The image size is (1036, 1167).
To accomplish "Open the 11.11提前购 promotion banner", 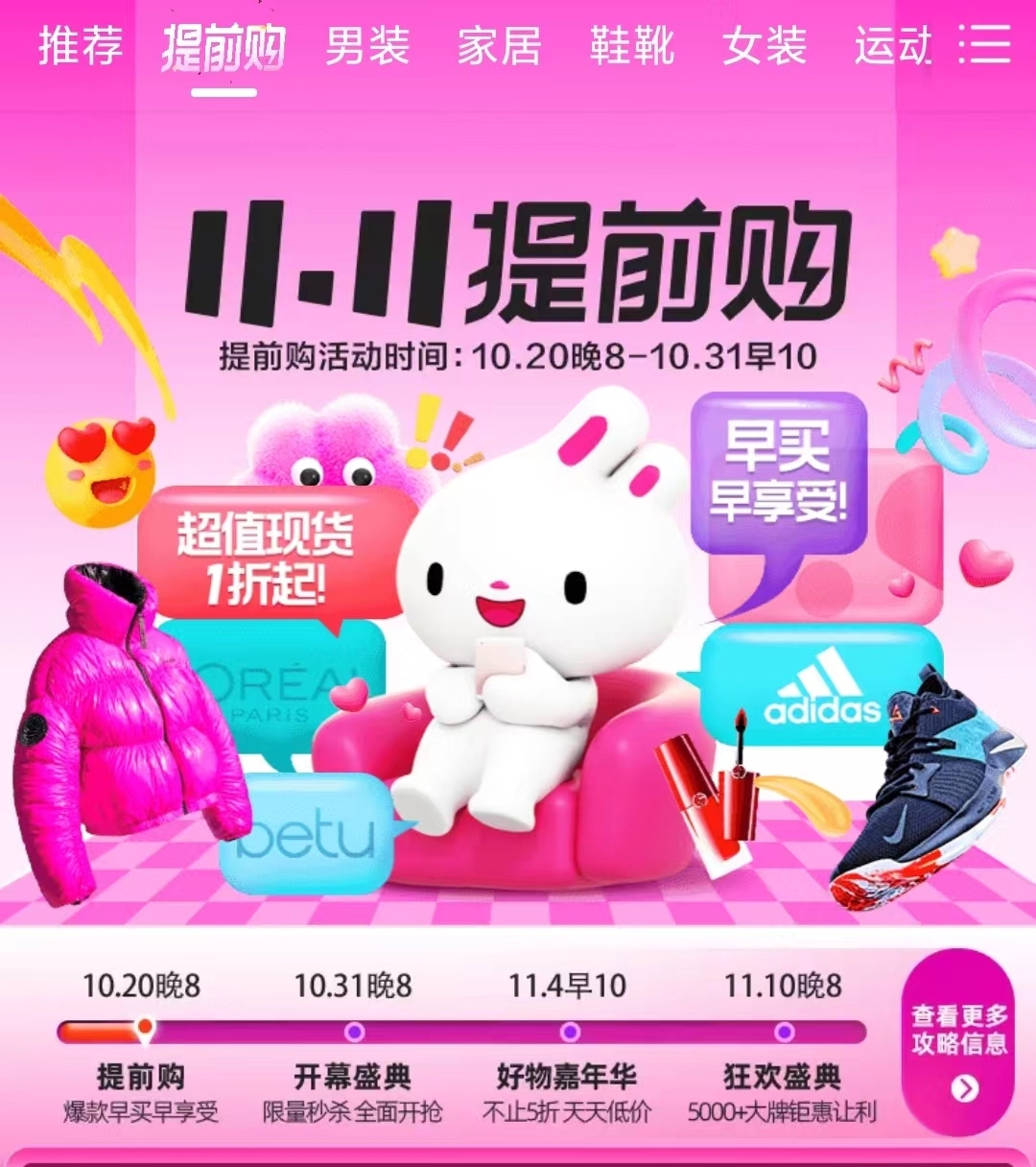I will point(518,537).
